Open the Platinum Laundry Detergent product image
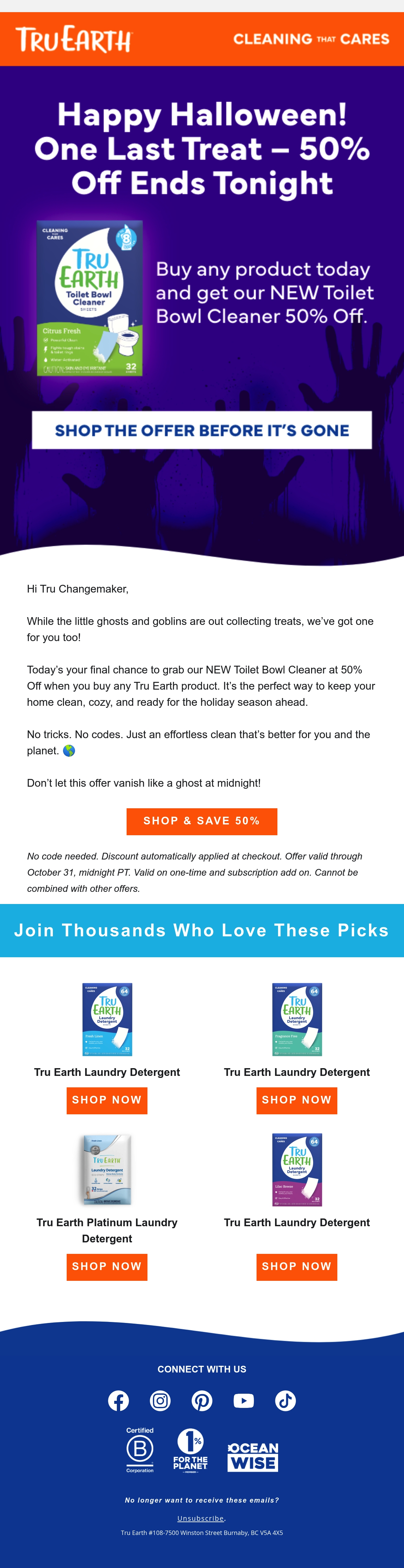The height and width of the screenshot is (1568, 404). pyautogui.click(x=107, y=1169)
